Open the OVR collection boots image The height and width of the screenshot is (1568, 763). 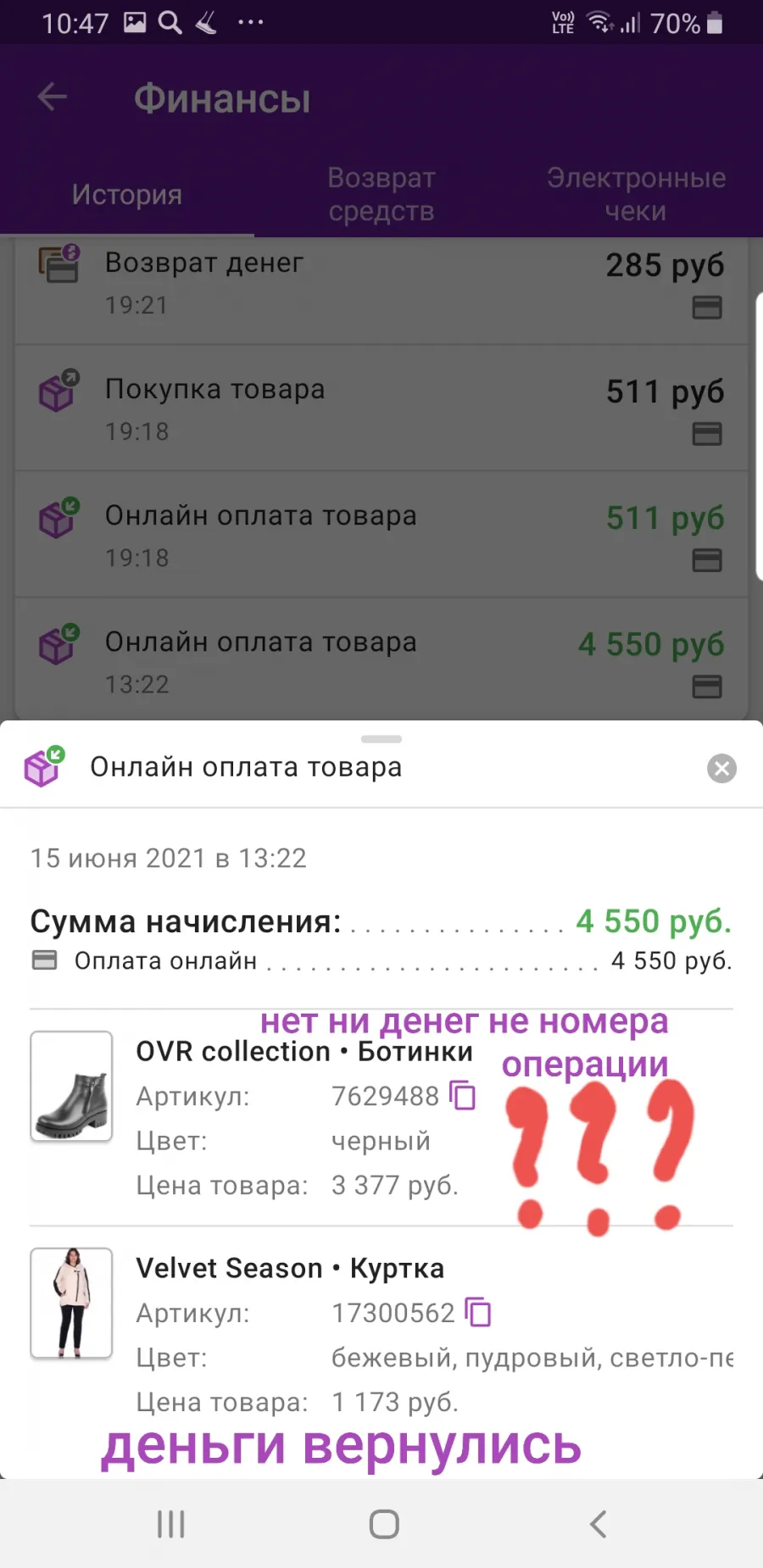coord(71,1086)
